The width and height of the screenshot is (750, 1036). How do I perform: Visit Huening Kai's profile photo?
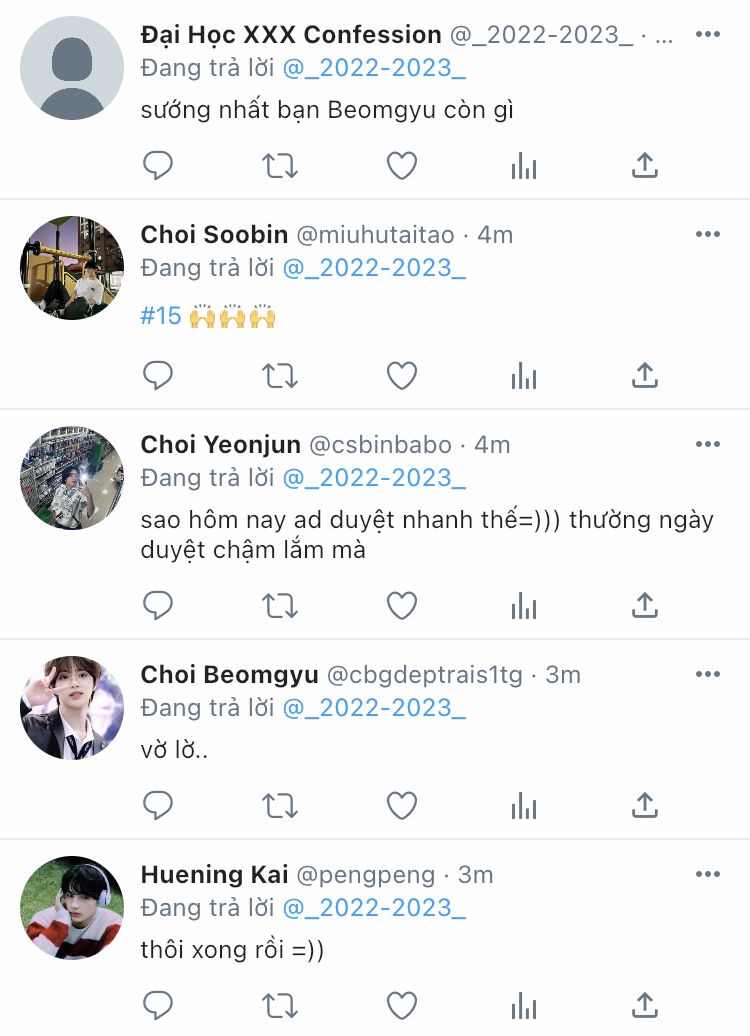point(72,908)
